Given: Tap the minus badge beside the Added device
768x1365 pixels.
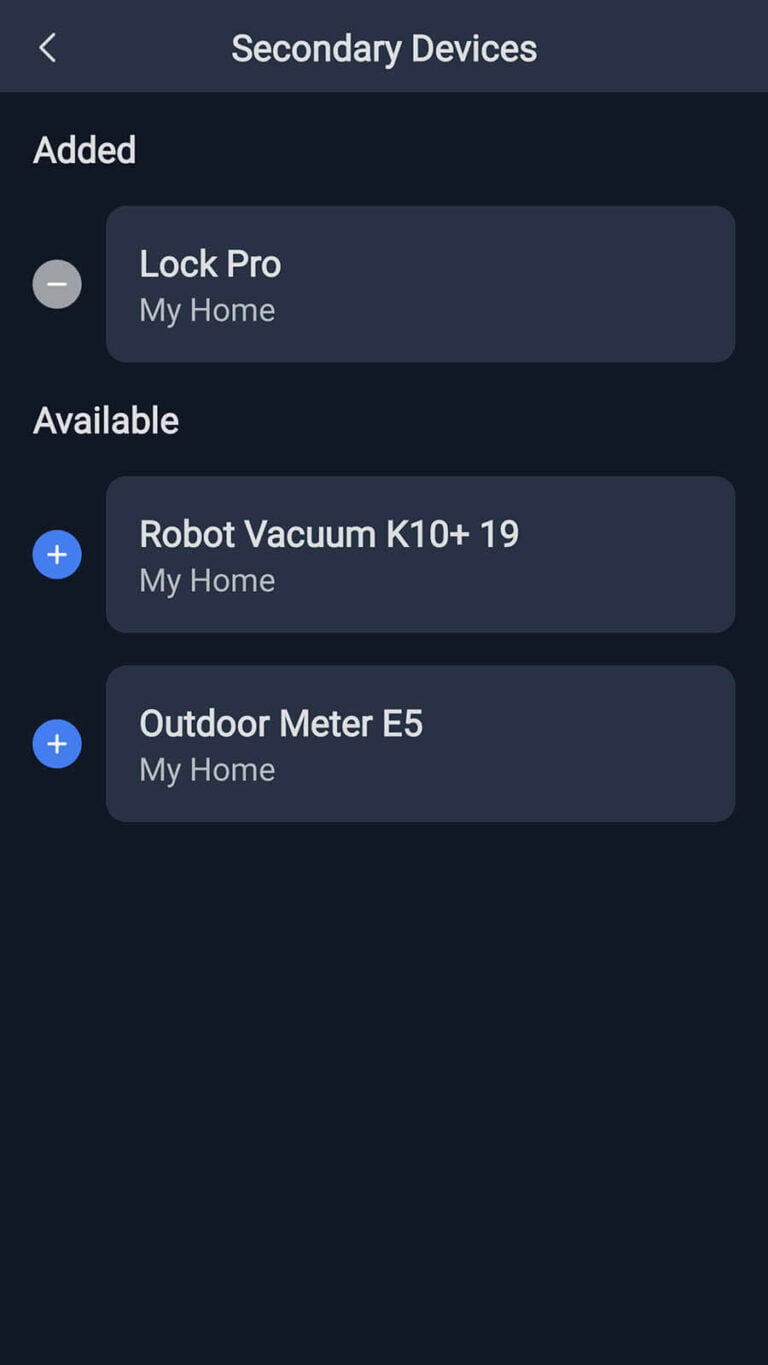Looking at the screenshot, I should 56,284.
